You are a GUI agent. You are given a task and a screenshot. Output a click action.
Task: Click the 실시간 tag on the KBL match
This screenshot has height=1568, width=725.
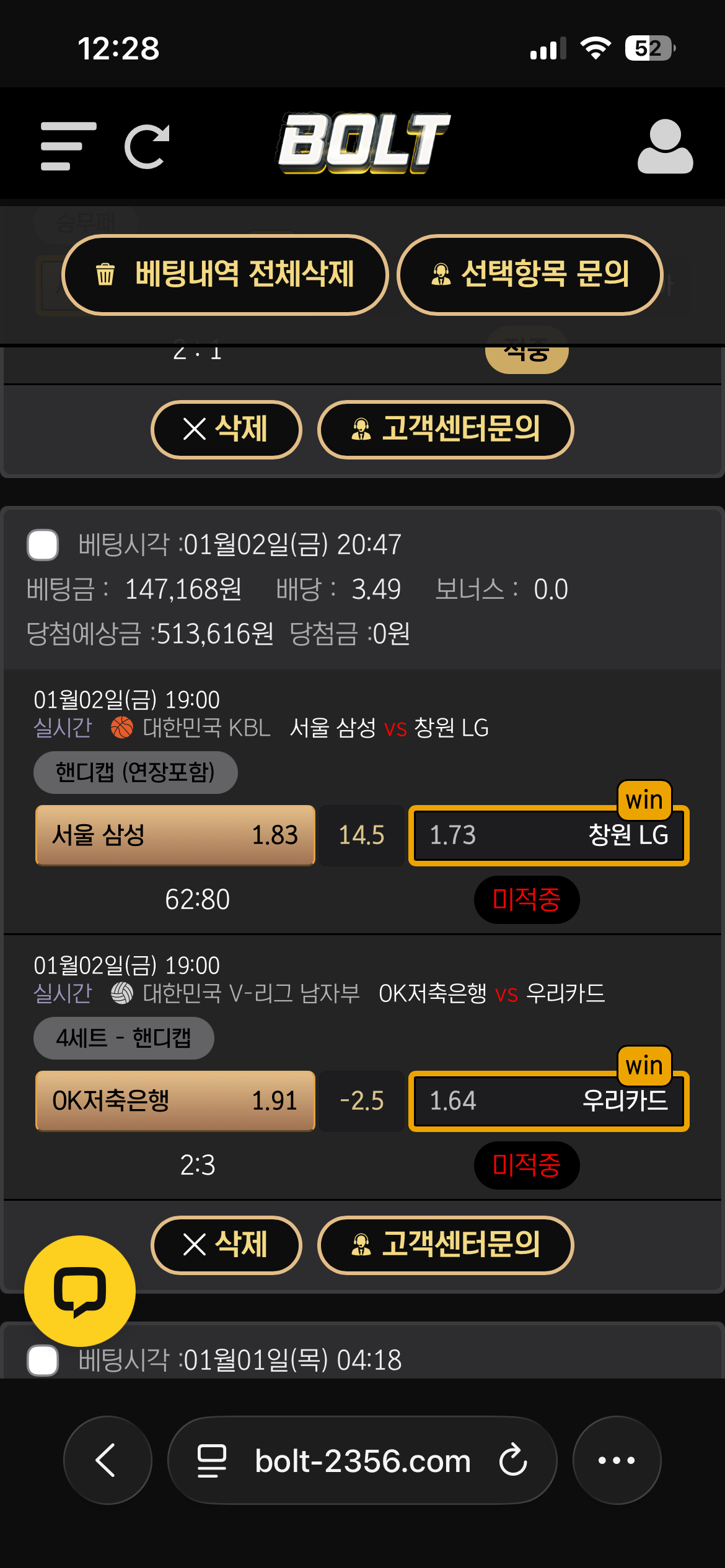61,729
